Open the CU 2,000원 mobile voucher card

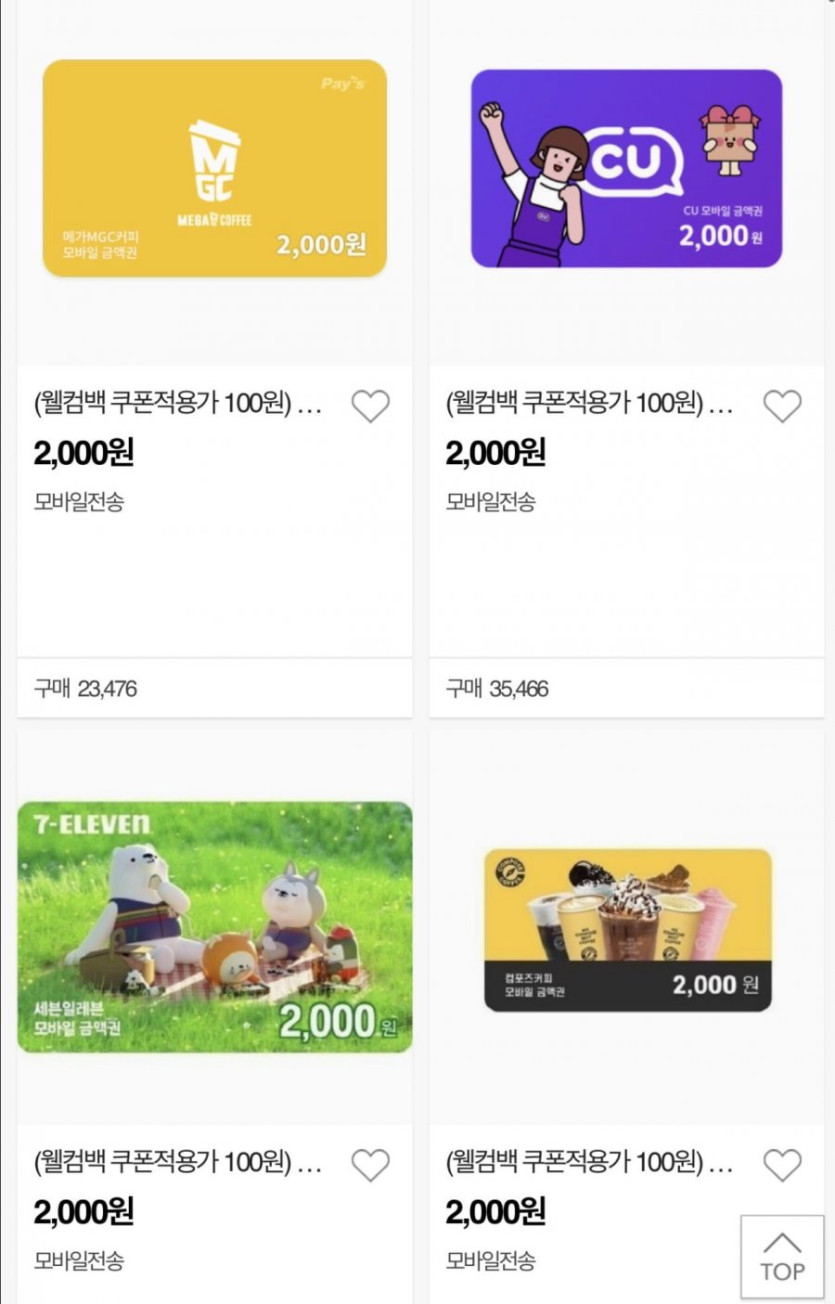[626, 168]
